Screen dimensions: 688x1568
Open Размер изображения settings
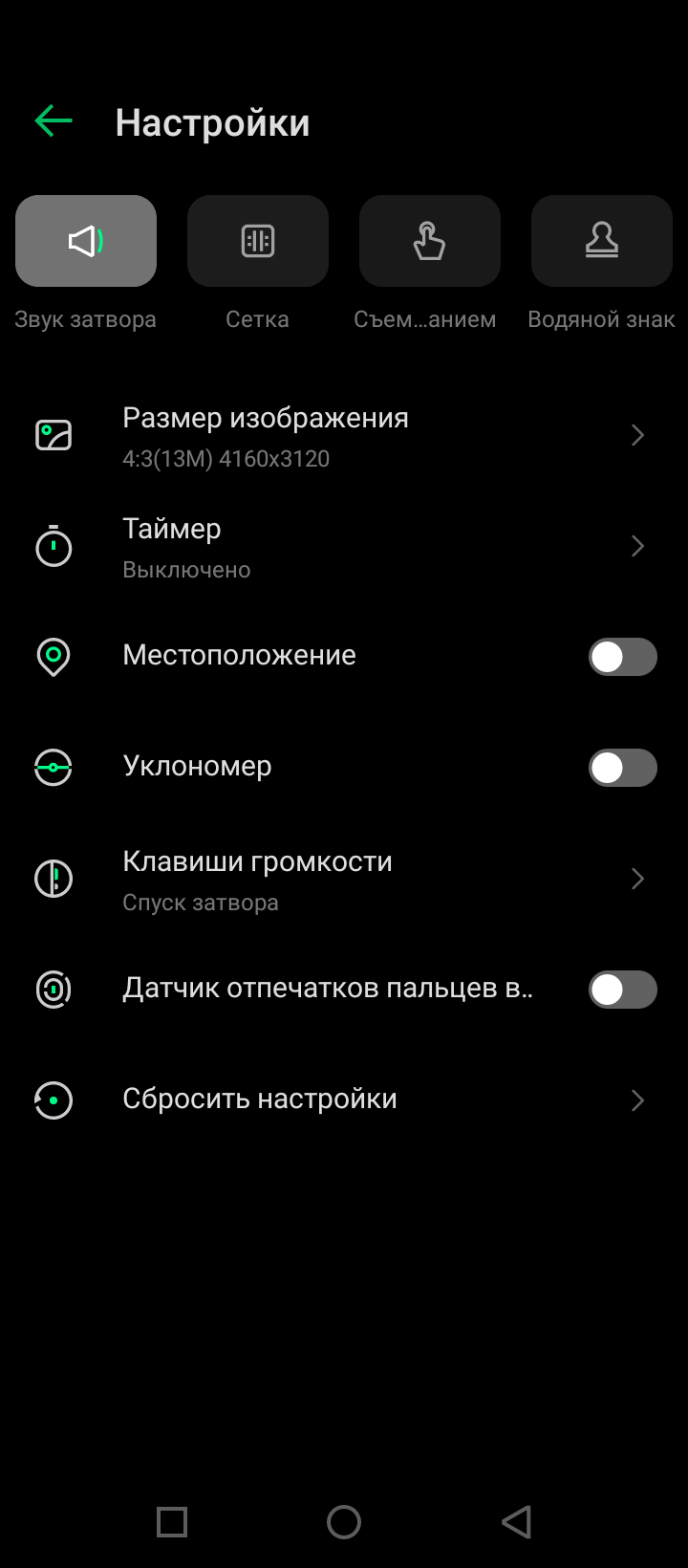[344, 436]
